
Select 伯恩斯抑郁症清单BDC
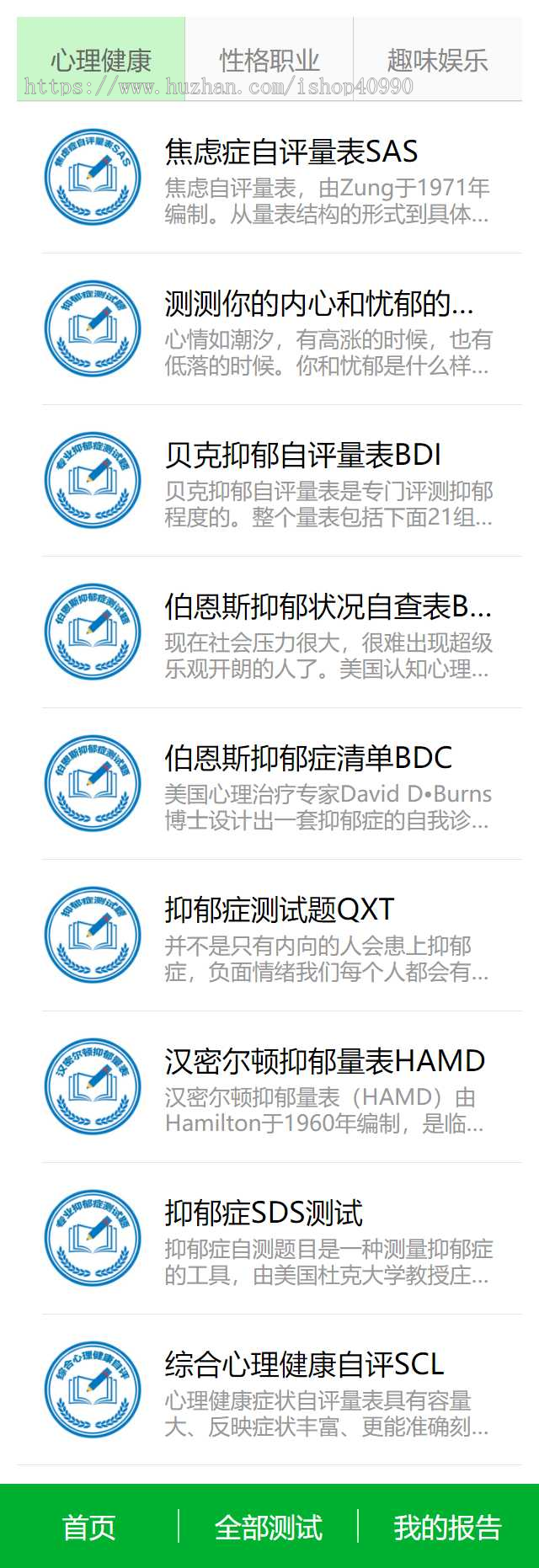[308, 759]
